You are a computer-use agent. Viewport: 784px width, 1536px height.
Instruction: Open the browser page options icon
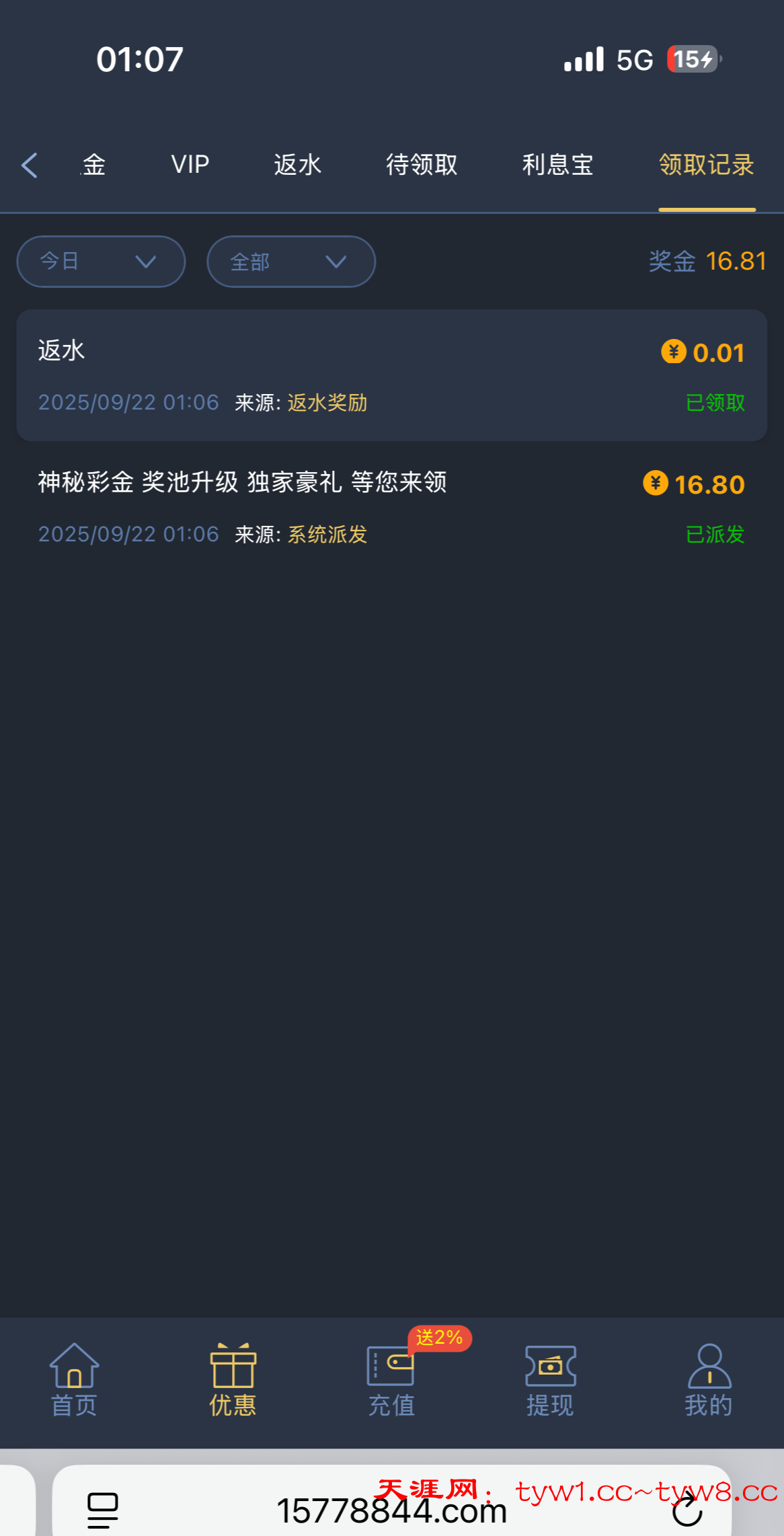click(103, 1510)
